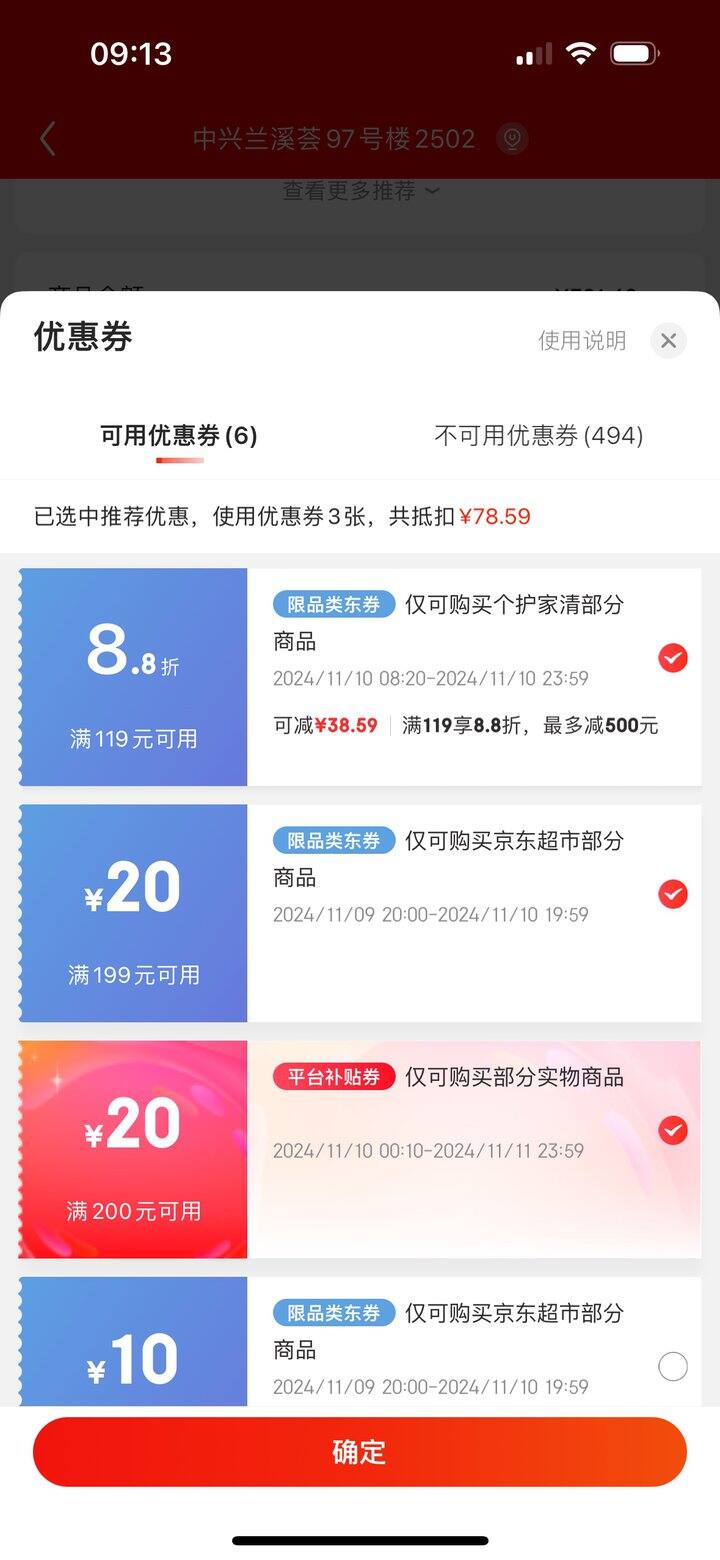Screen dimensions: 720x1560
Task: Confirm coupons with 确定 button
Action: pyautogui.click(x=360, y=1452)
